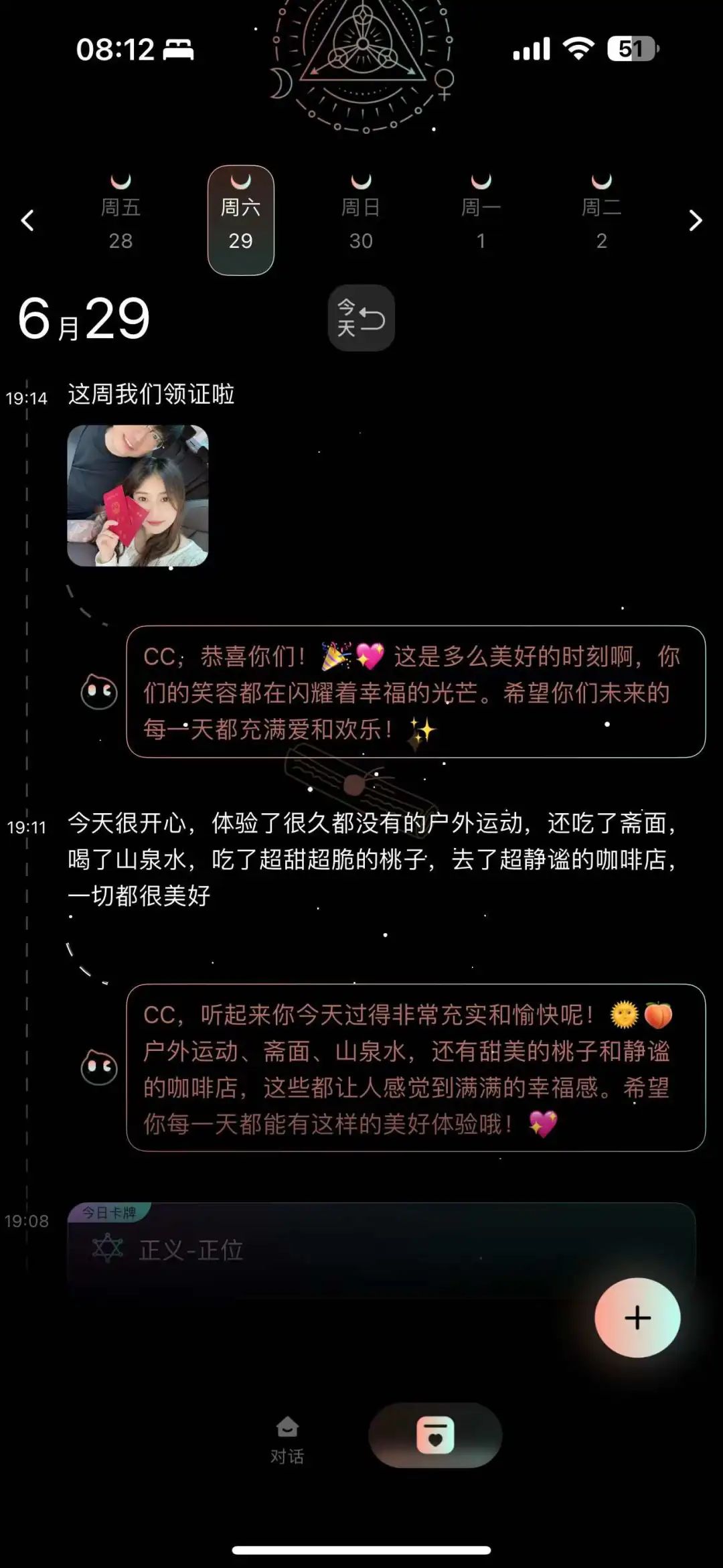Select 周五 28 in the date strip
723x1568 pixels.
pos(120,220)
